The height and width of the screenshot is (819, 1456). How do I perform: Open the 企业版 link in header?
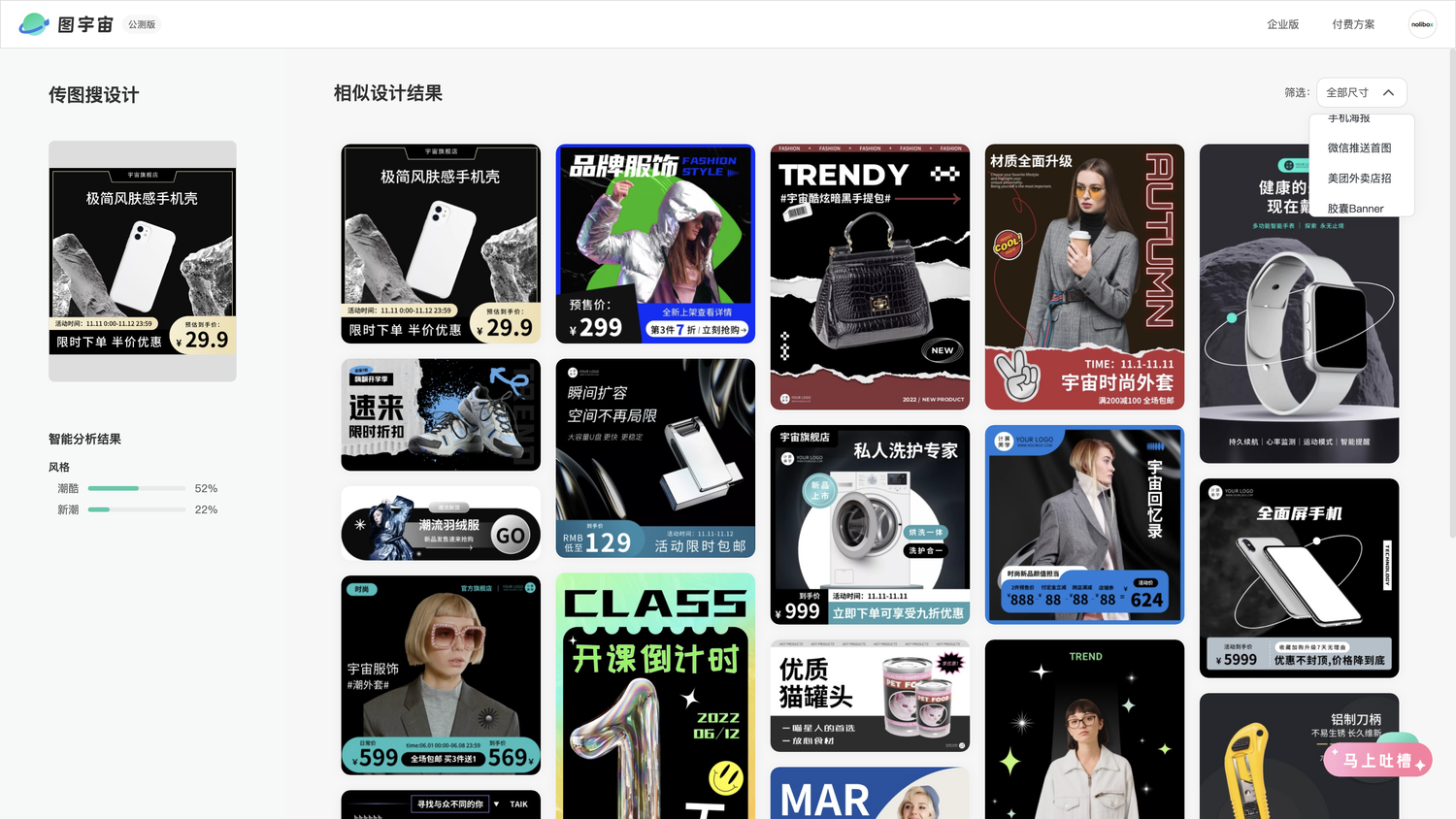coord(1282,24)
